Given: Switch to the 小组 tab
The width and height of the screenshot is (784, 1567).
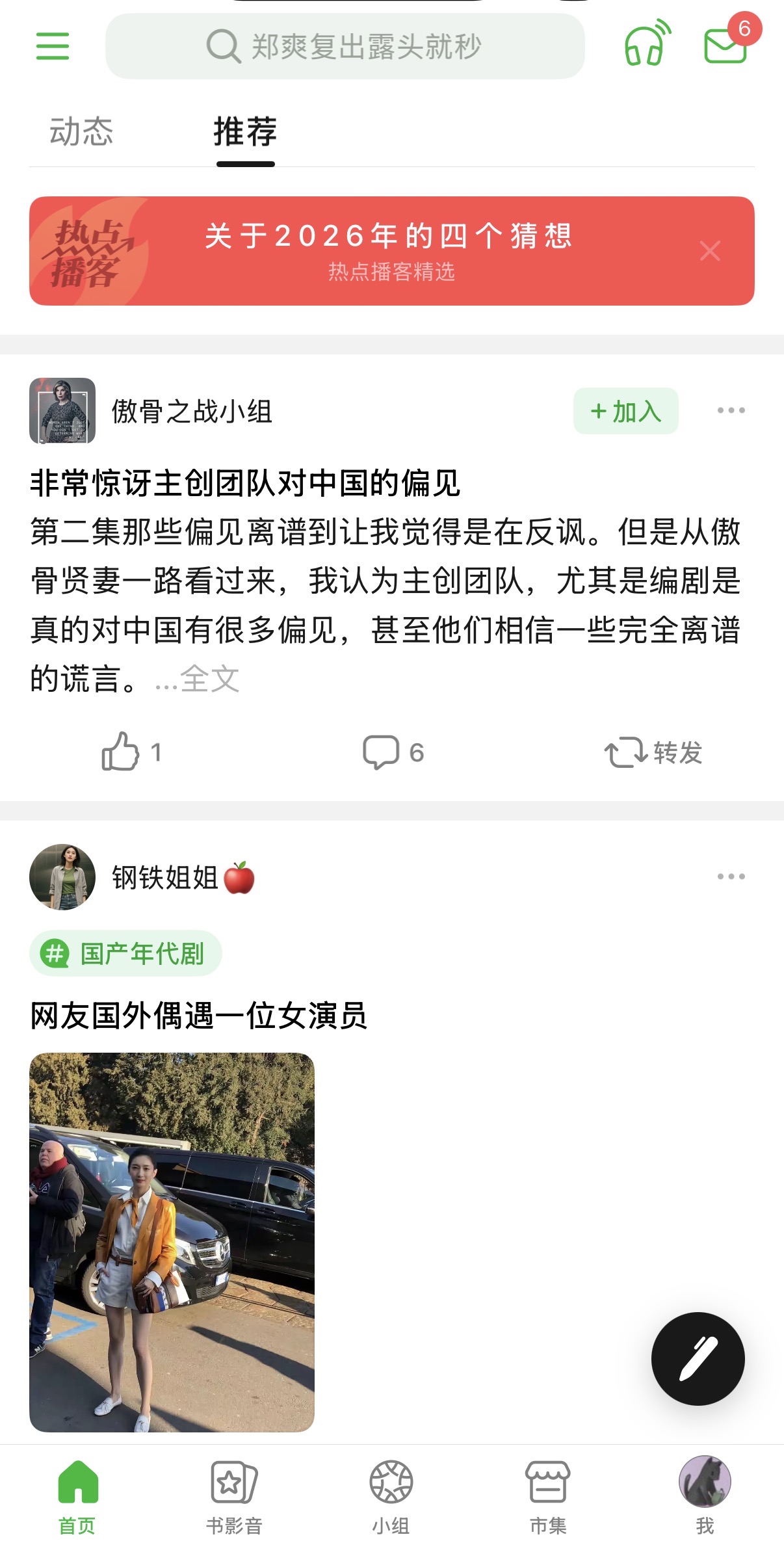Looking at the screenshot, I should (391, 1495).
